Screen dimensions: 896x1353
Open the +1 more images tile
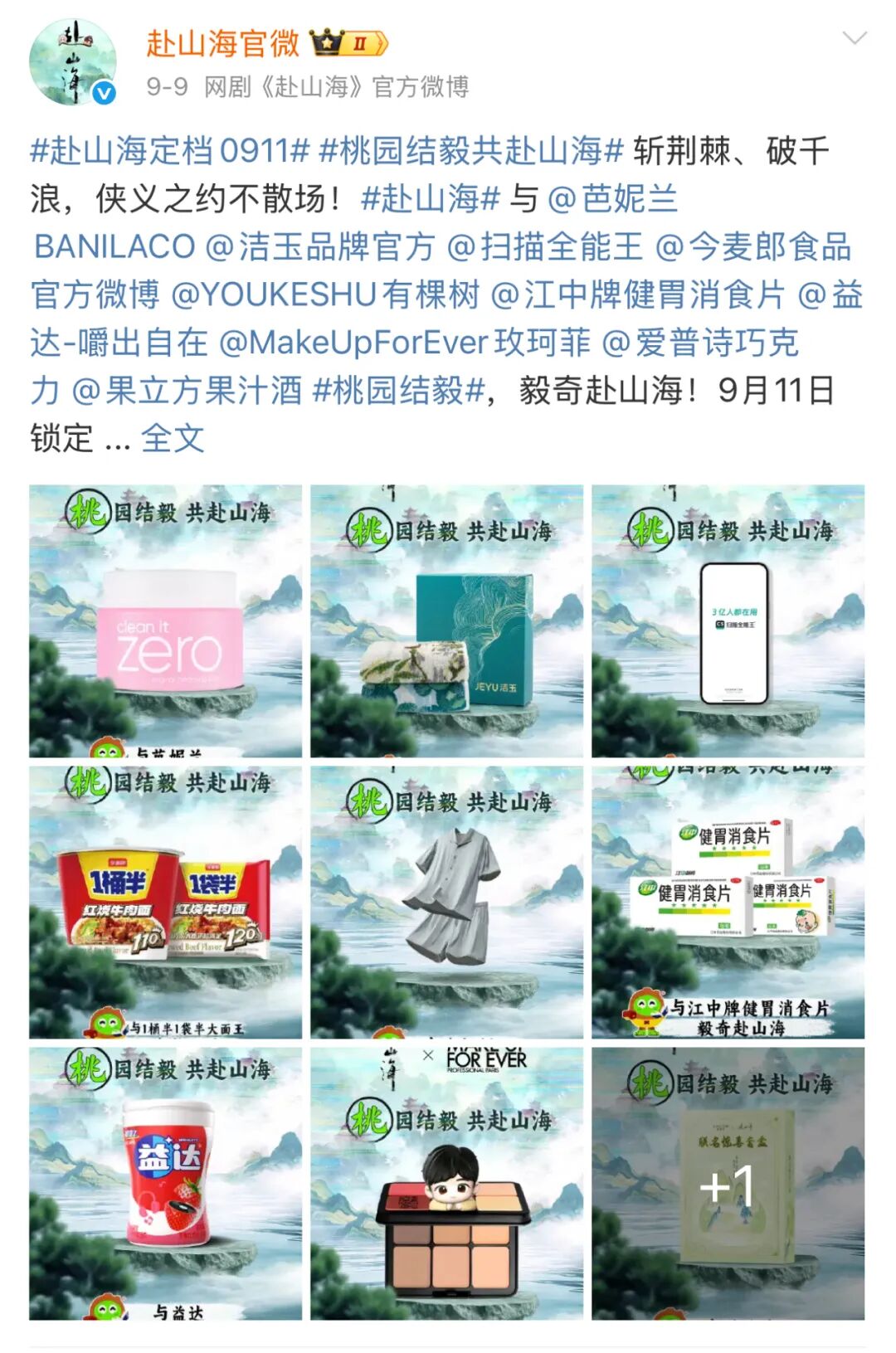click(728, 1183)
